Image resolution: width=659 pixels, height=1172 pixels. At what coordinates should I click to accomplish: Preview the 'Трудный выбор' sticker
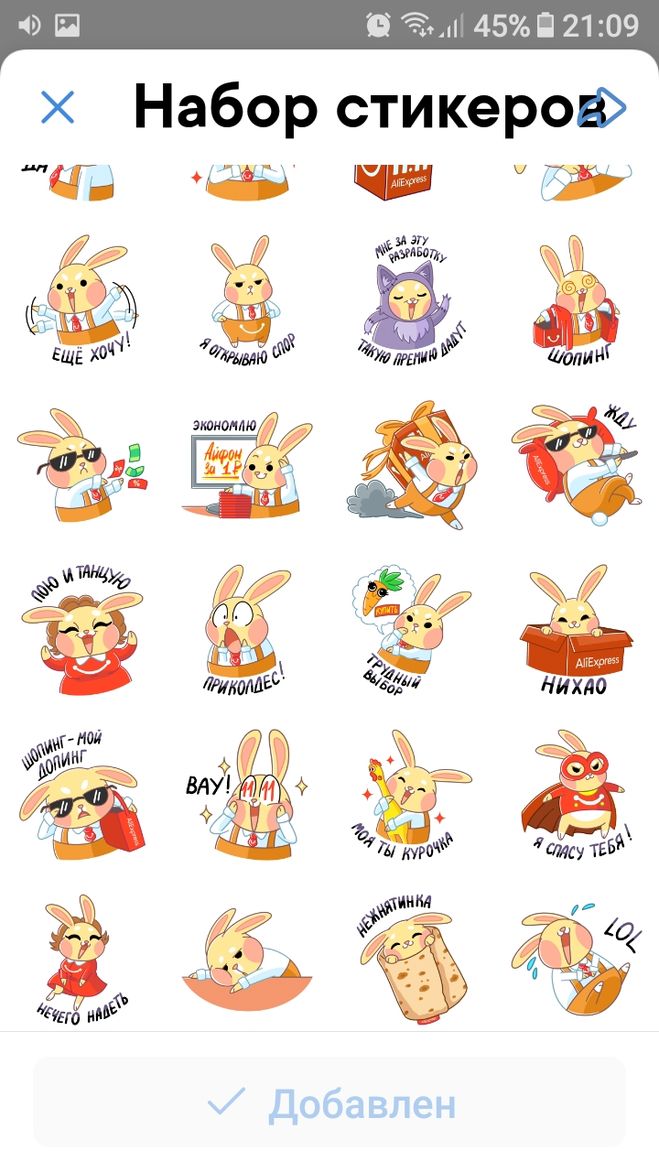click(412, 630)
